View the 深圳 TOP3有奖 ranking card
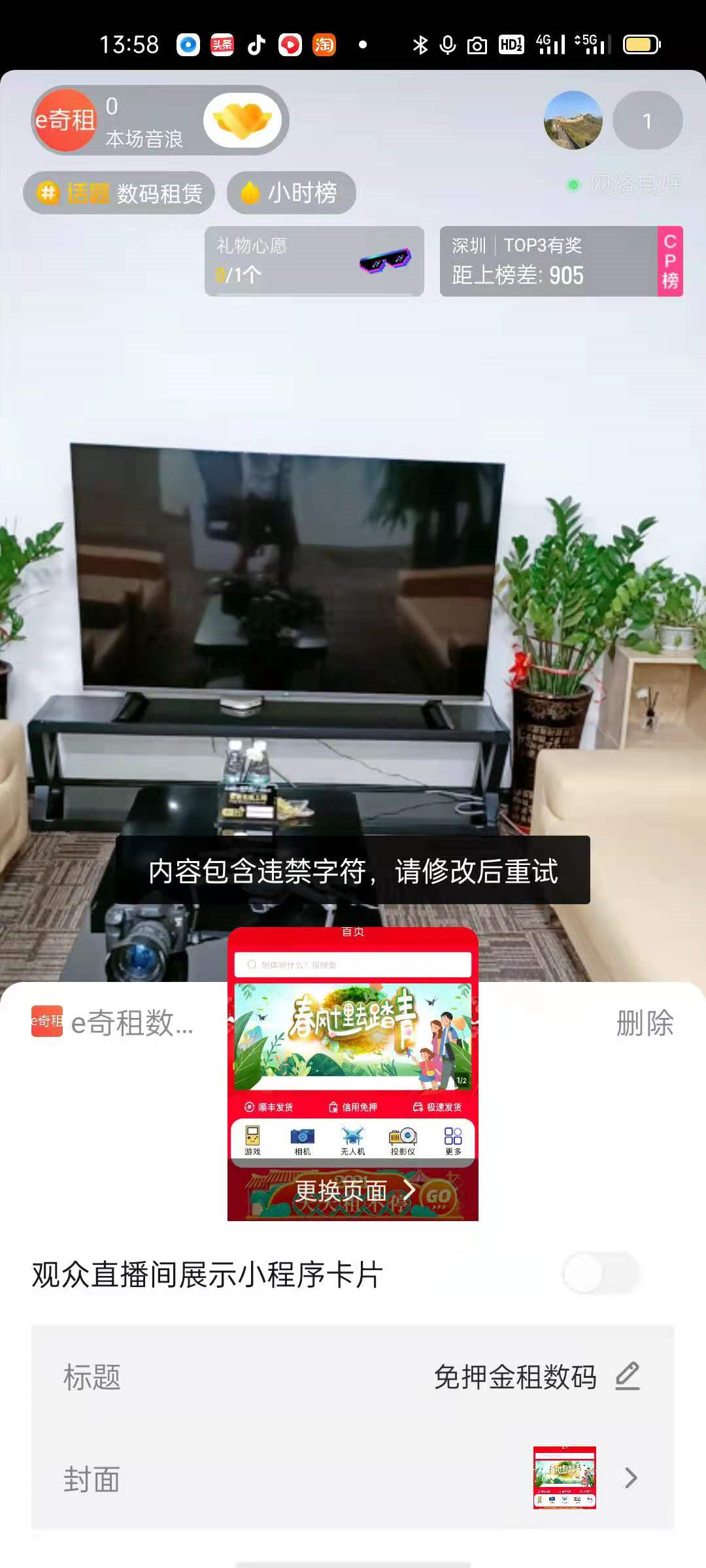Viewport: 706px width, 1568px height. coord(549,261)
